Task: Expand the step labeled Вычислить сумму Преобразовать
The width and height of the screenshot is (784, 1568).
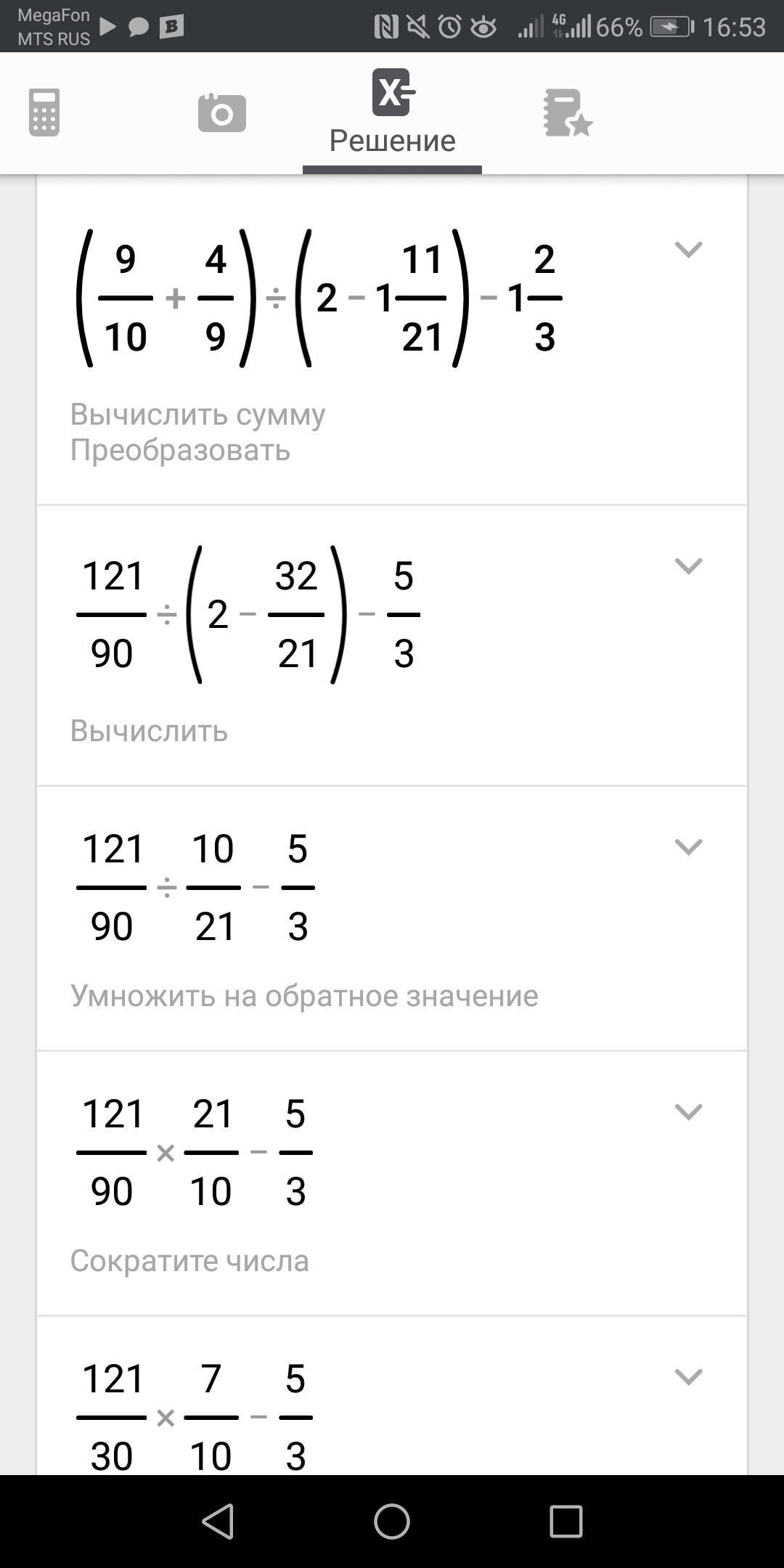Action: point(688,250)
